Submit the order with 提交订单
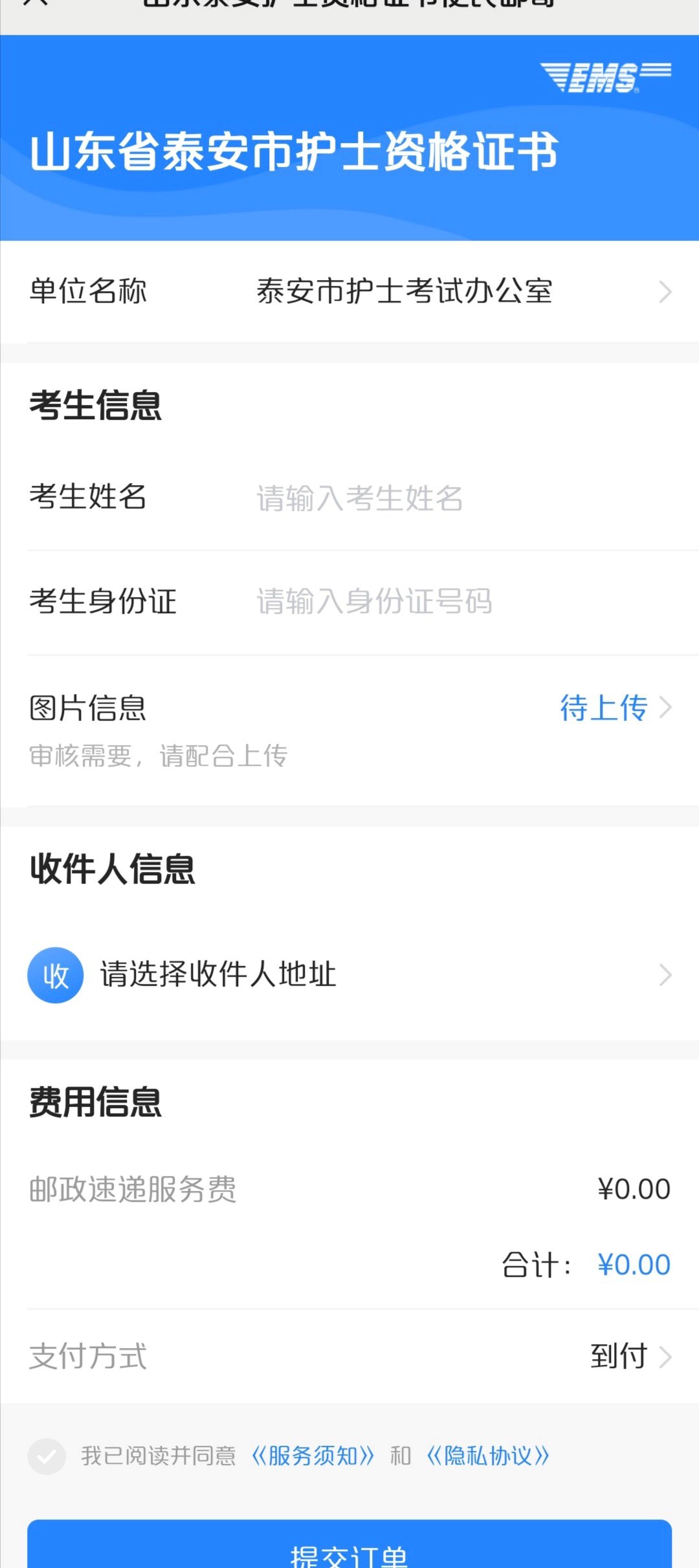 349,1549
